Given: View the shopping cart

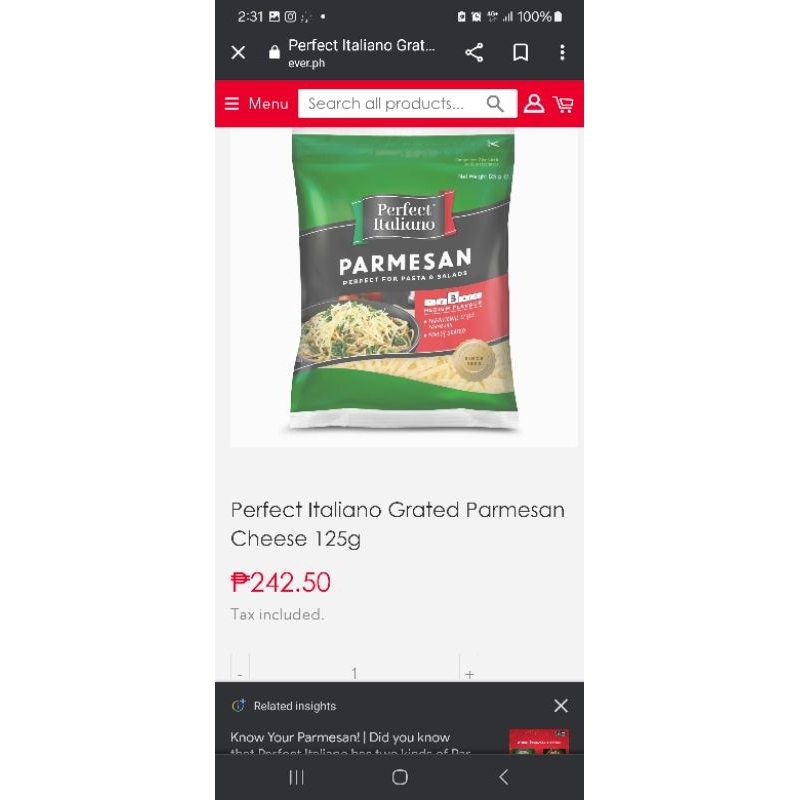Looking at the screenshot, I should tap(564, 104).
